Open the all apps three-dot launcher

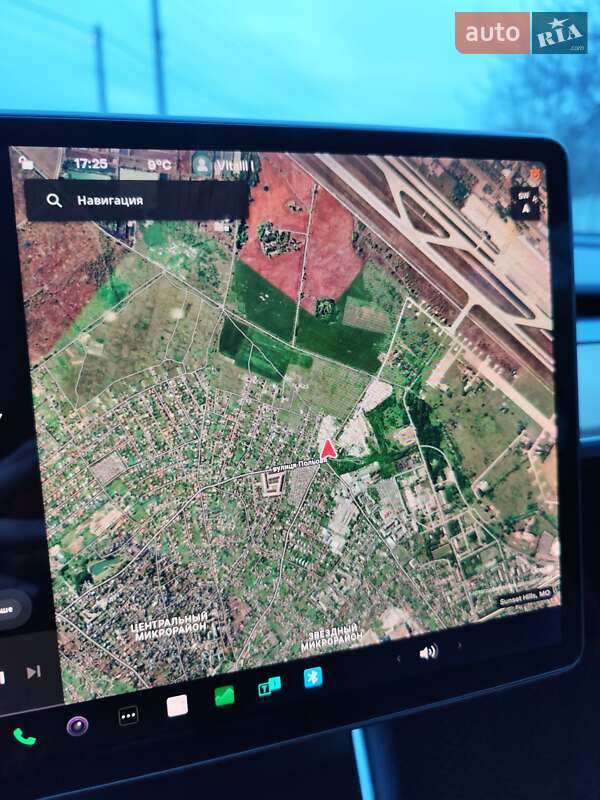tap(128, 716)
